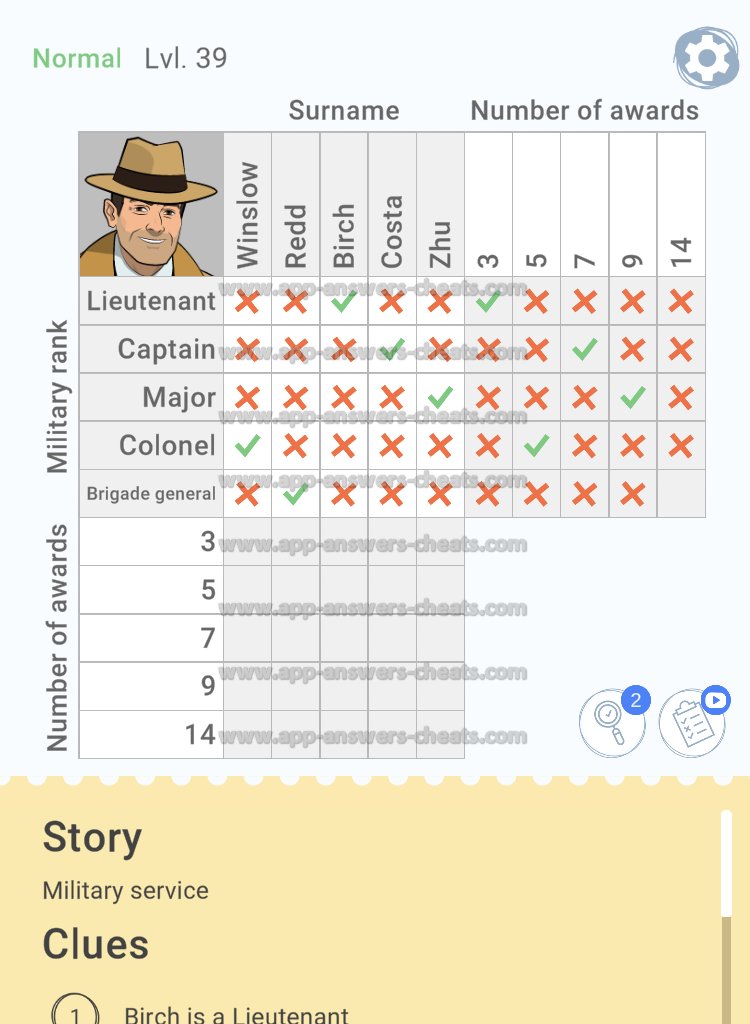Open the clipboard video check button
This screenshot has height=1024, width=750.
pos(693,723)
